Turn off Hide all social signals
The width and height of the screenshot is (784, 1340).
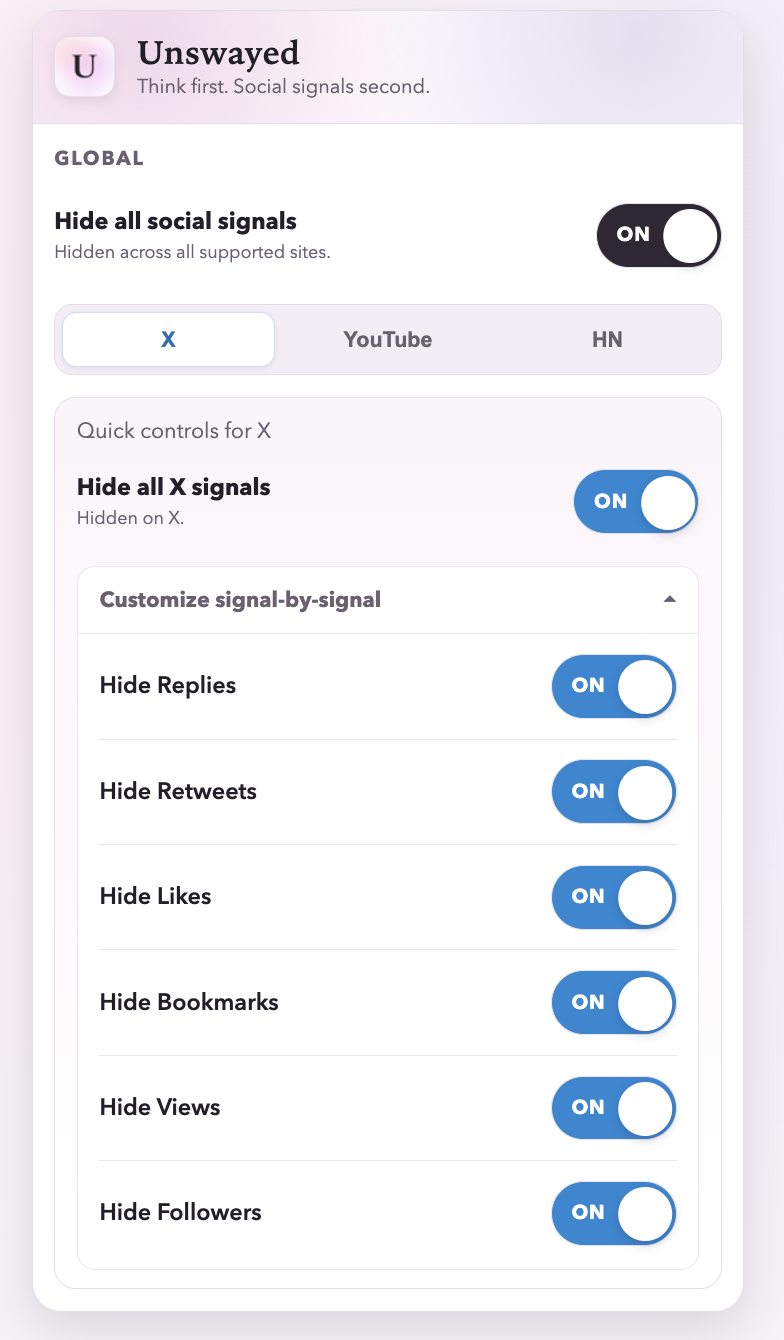pyautogui.click(x=658, y=235)
